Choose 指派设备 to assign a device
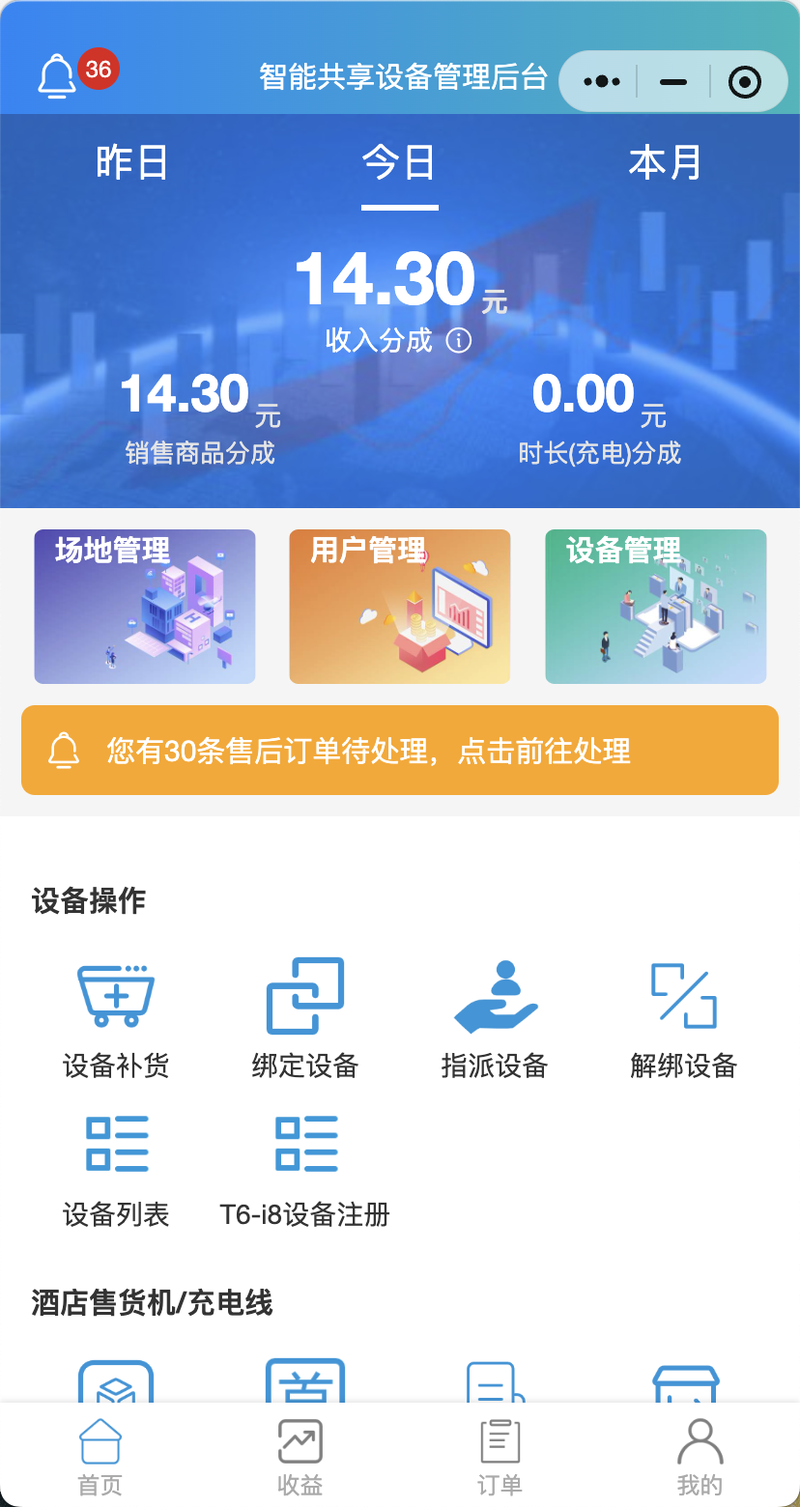This screenshot has width=800, height=1507. [494, 1018]
